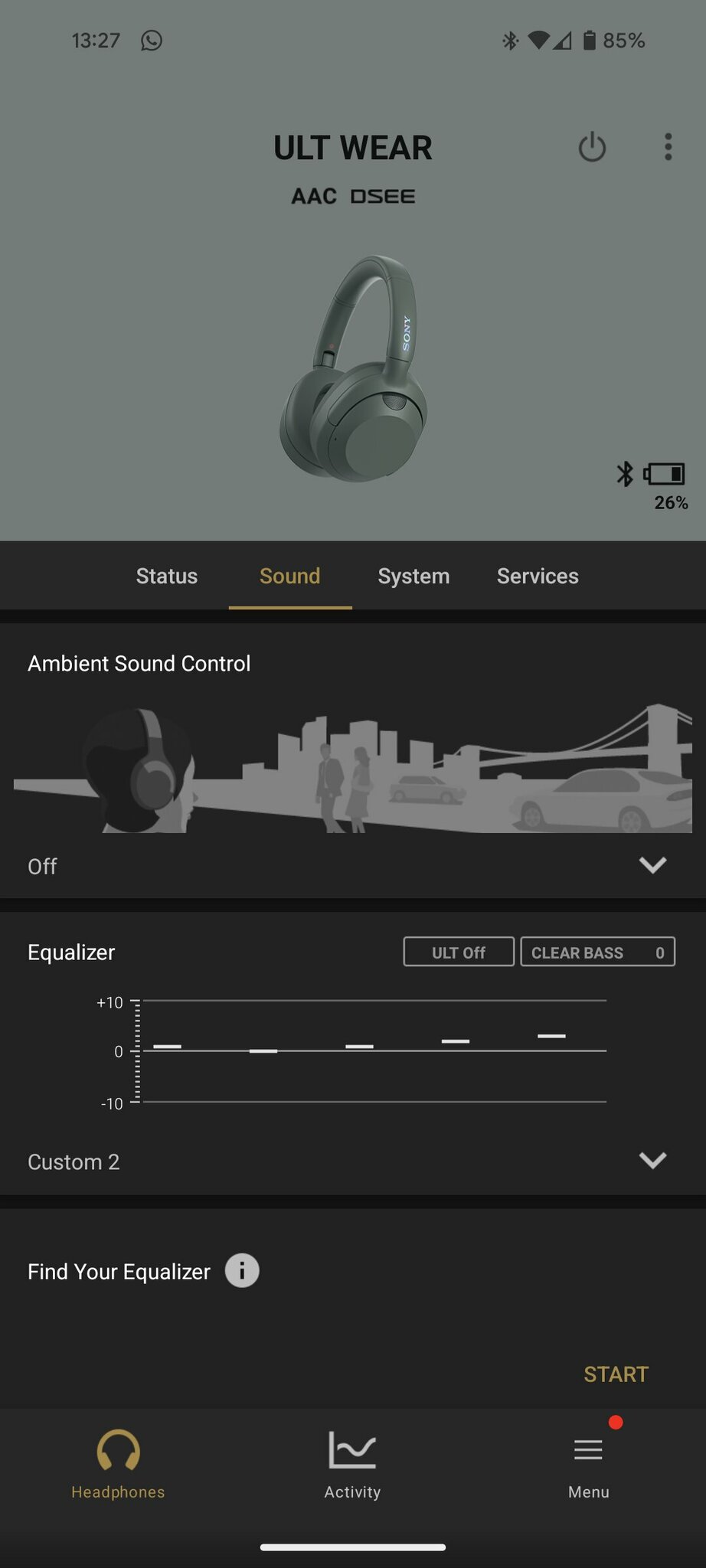Screen dimensions: 706x1568
Task: Tap the ULT Off button
Action: (x=459, y=952)
